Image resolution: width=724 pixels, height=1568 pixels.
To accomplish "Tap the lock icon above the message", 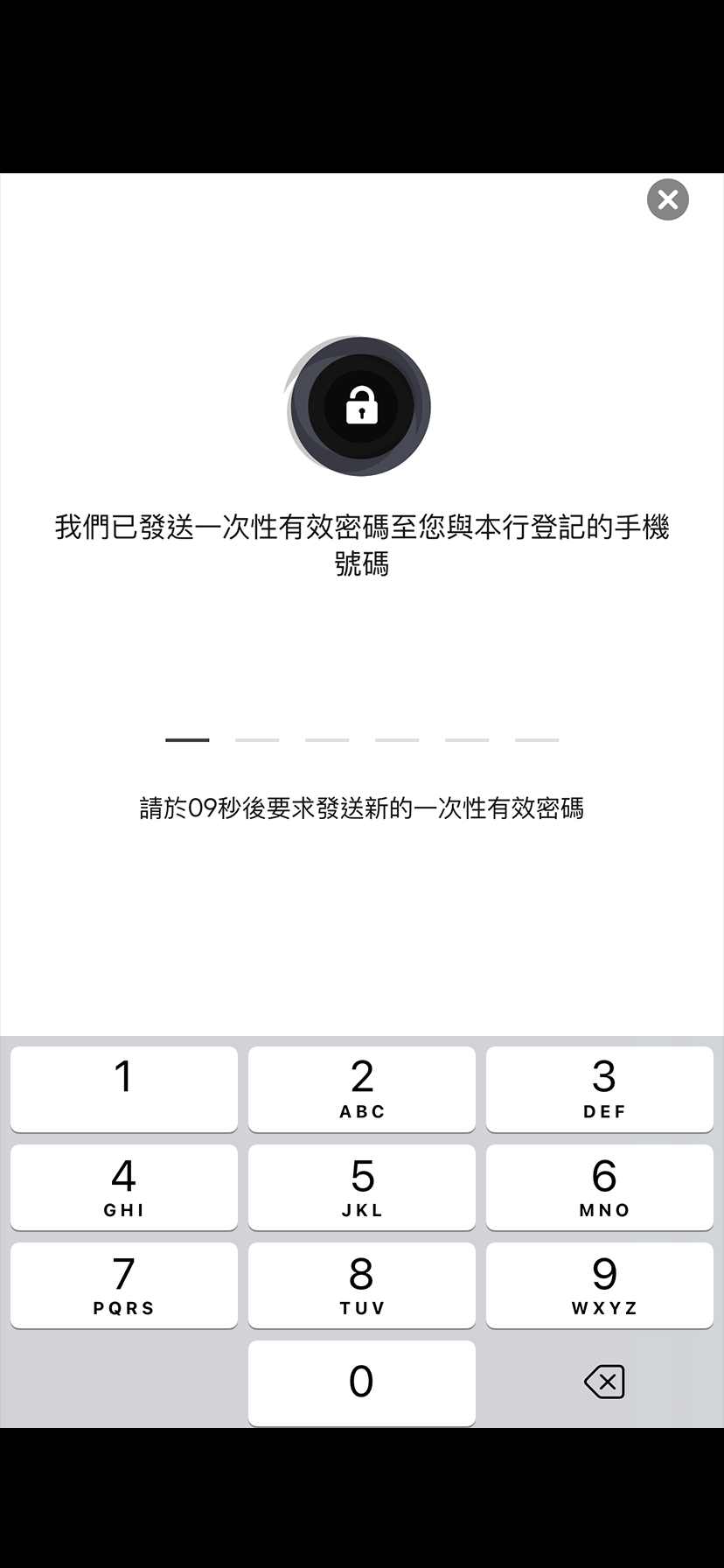I will point(361,407).
